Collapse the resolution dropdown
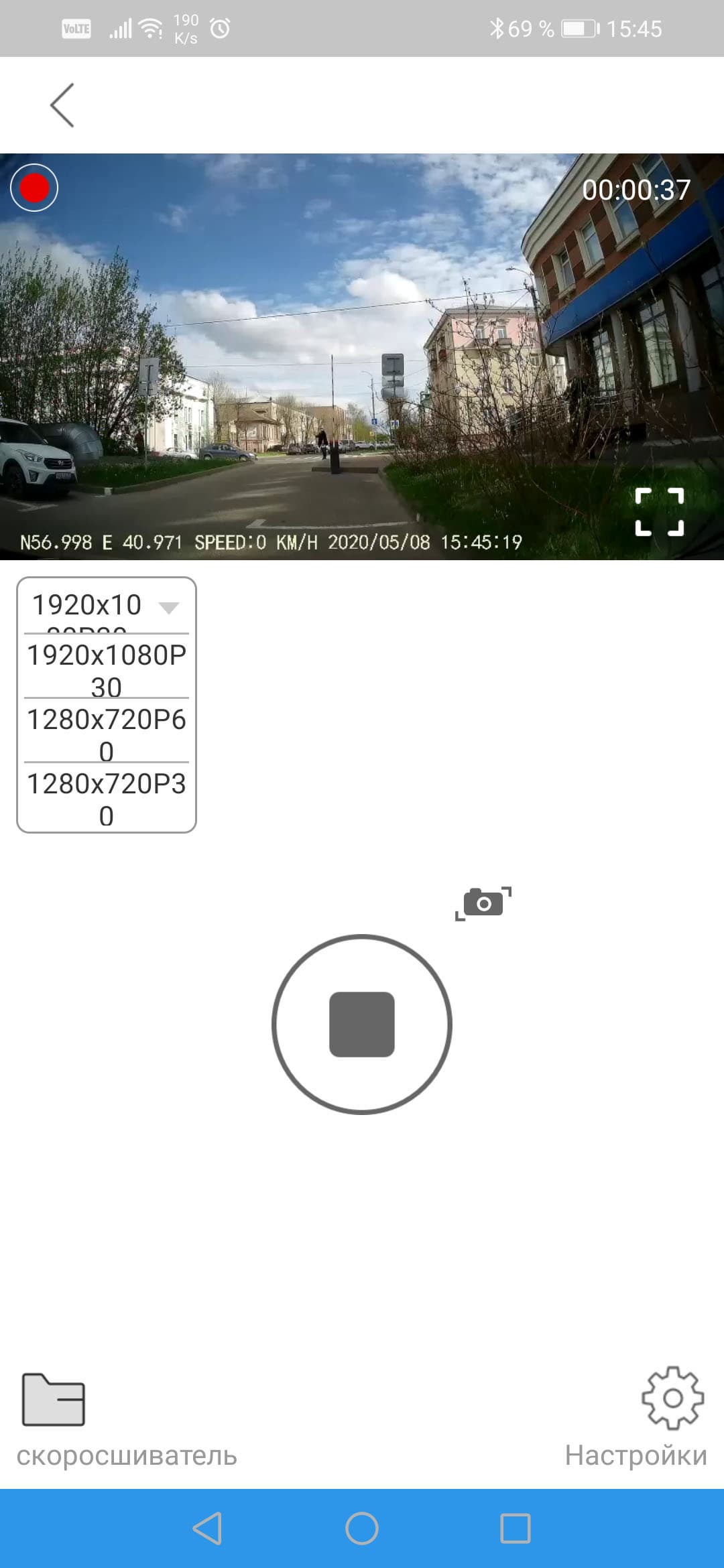Image resolution: width=724 pixels, height=1568 pixels. coord(168,607)
